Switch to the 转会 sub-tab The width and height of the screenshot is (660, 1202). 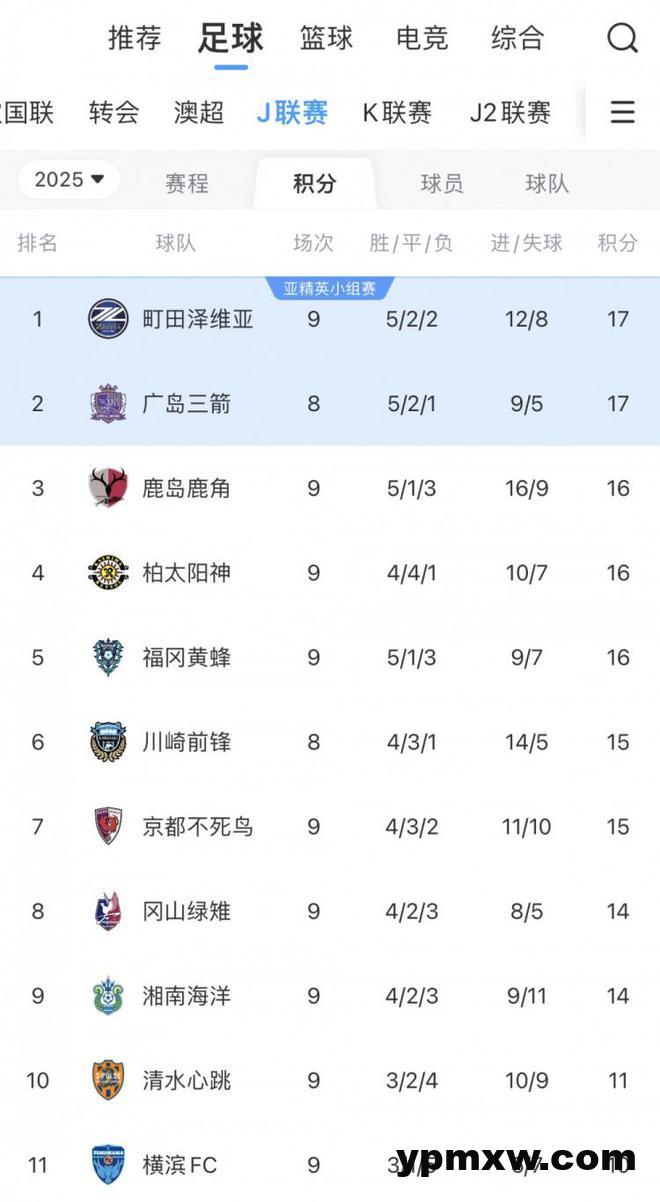114,112
